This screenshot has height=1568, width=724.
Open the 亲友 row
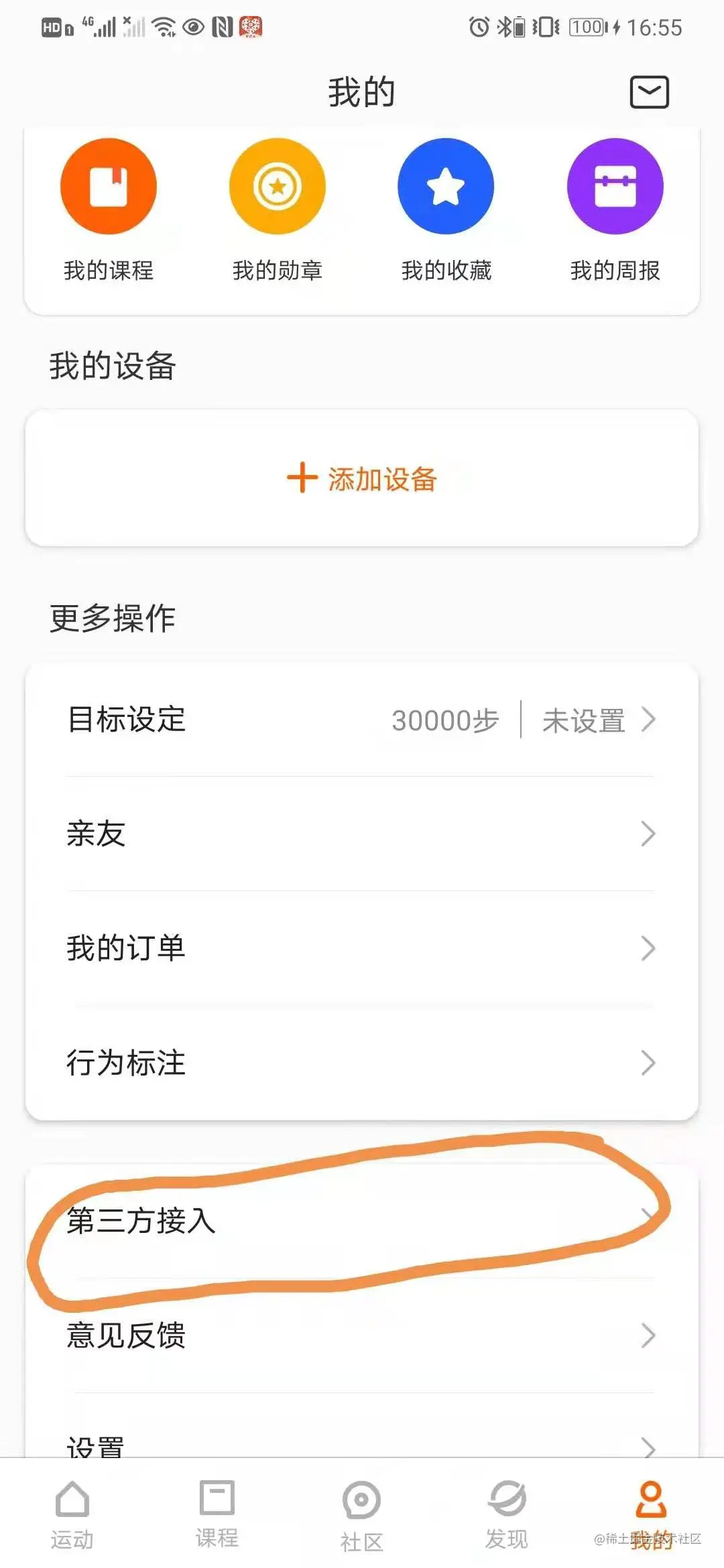[362, 834]
